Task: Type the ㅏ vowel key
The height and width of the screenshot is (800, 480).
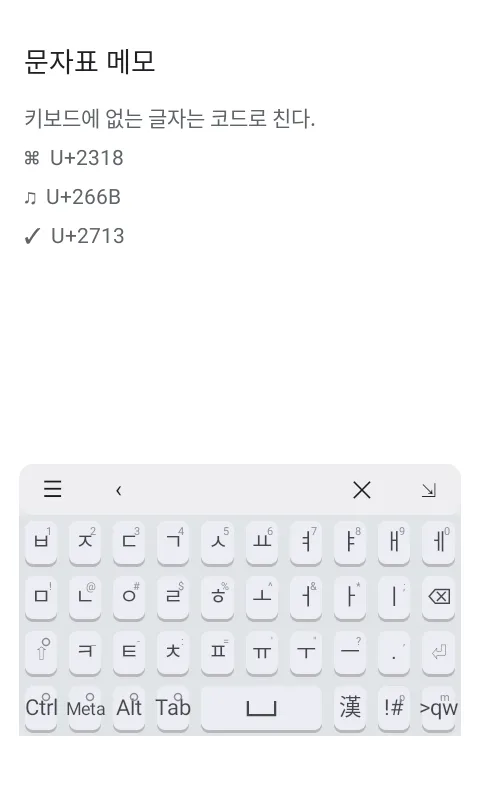Action: pyautogui.click(x=350, y=598)
